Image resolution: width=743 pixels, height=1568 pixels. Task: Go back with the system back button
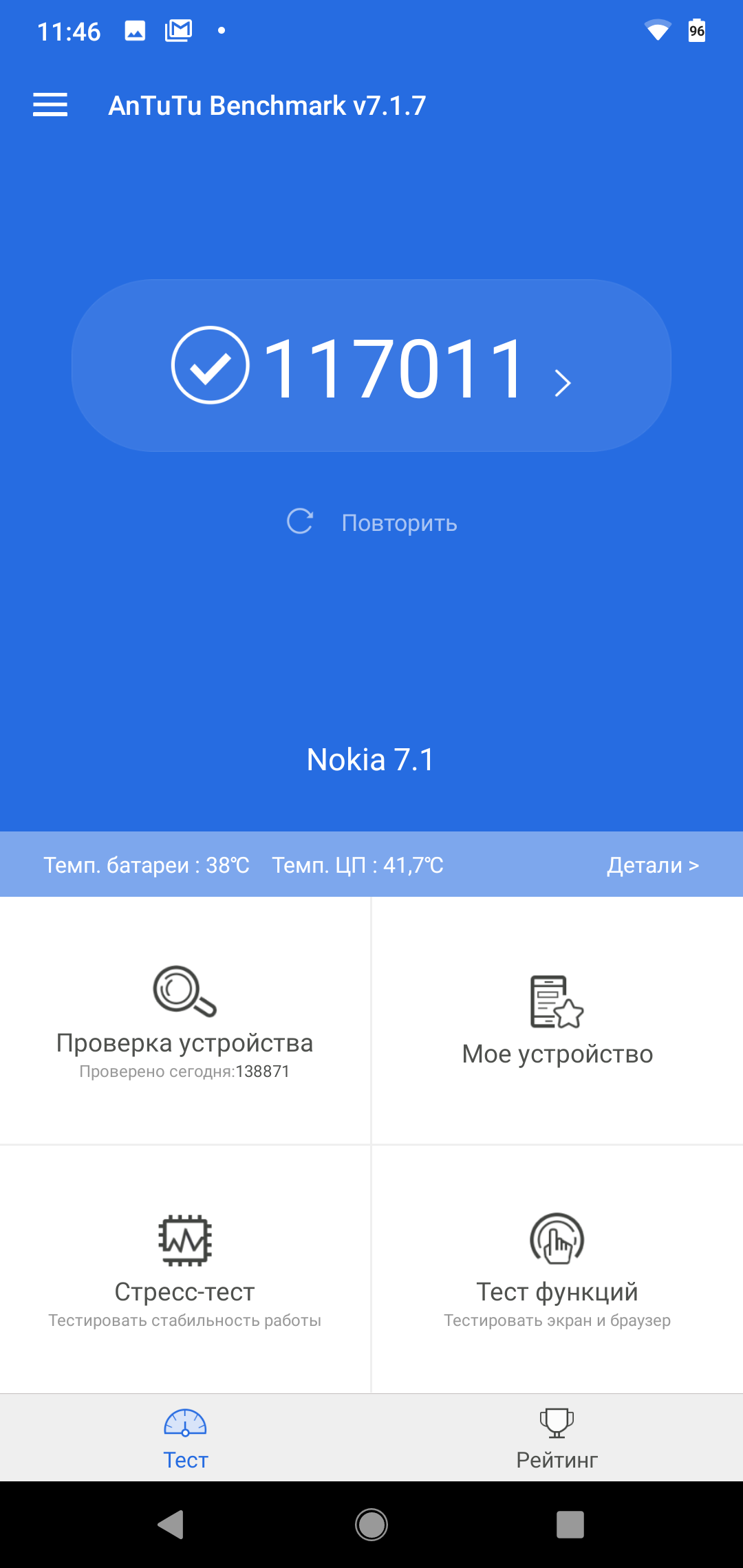[171, 1525]
